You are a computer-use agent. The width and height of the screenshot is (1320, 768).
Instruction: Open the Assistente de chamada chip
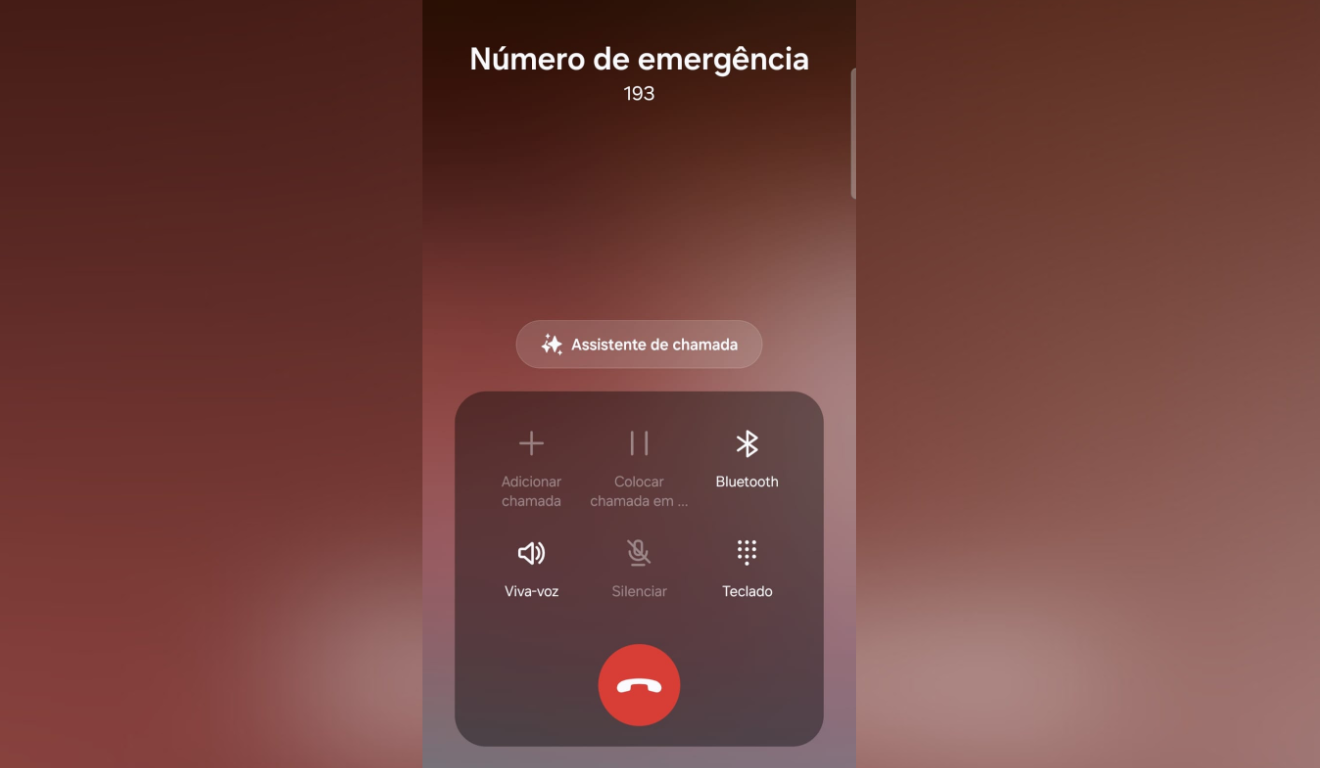(639, 344)
